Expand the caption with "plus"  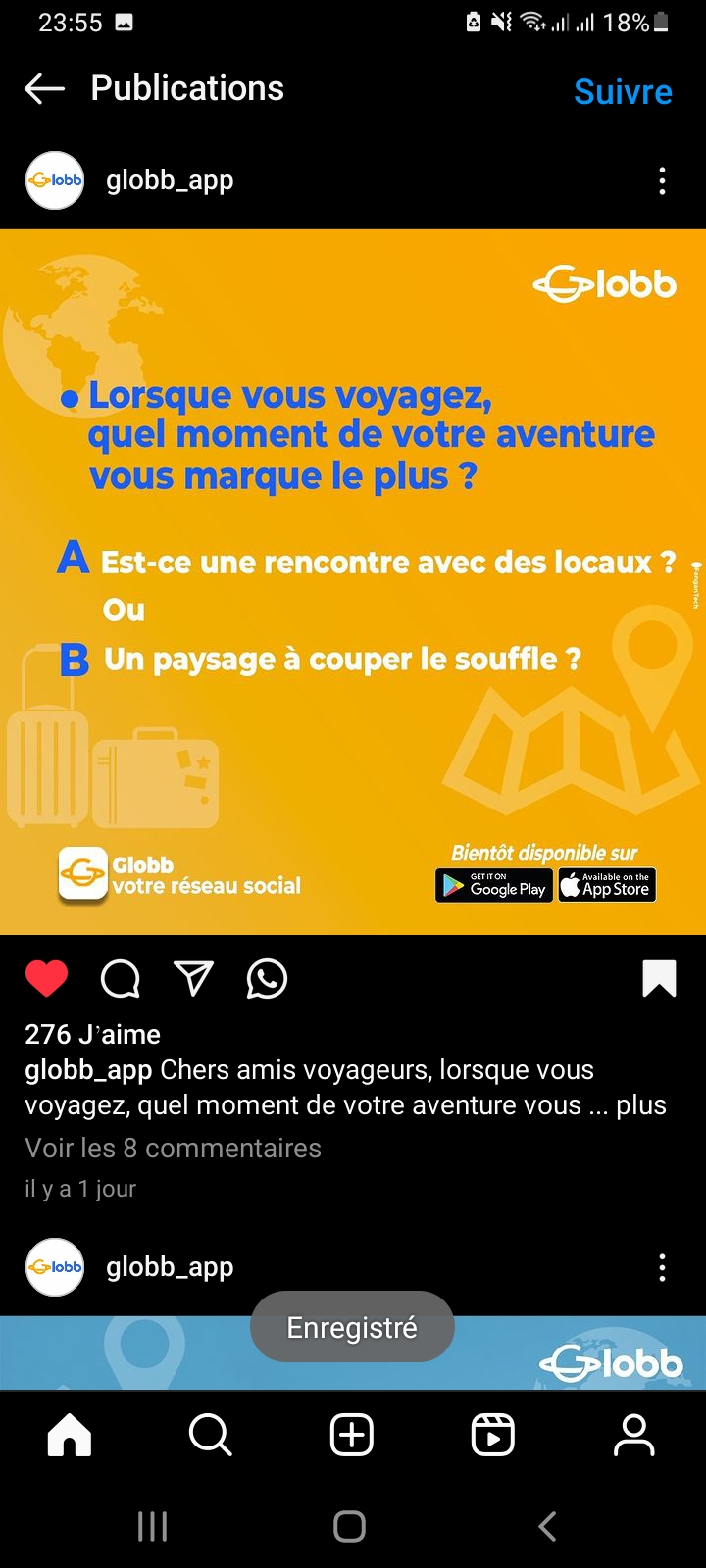[x=641, y=1105]
